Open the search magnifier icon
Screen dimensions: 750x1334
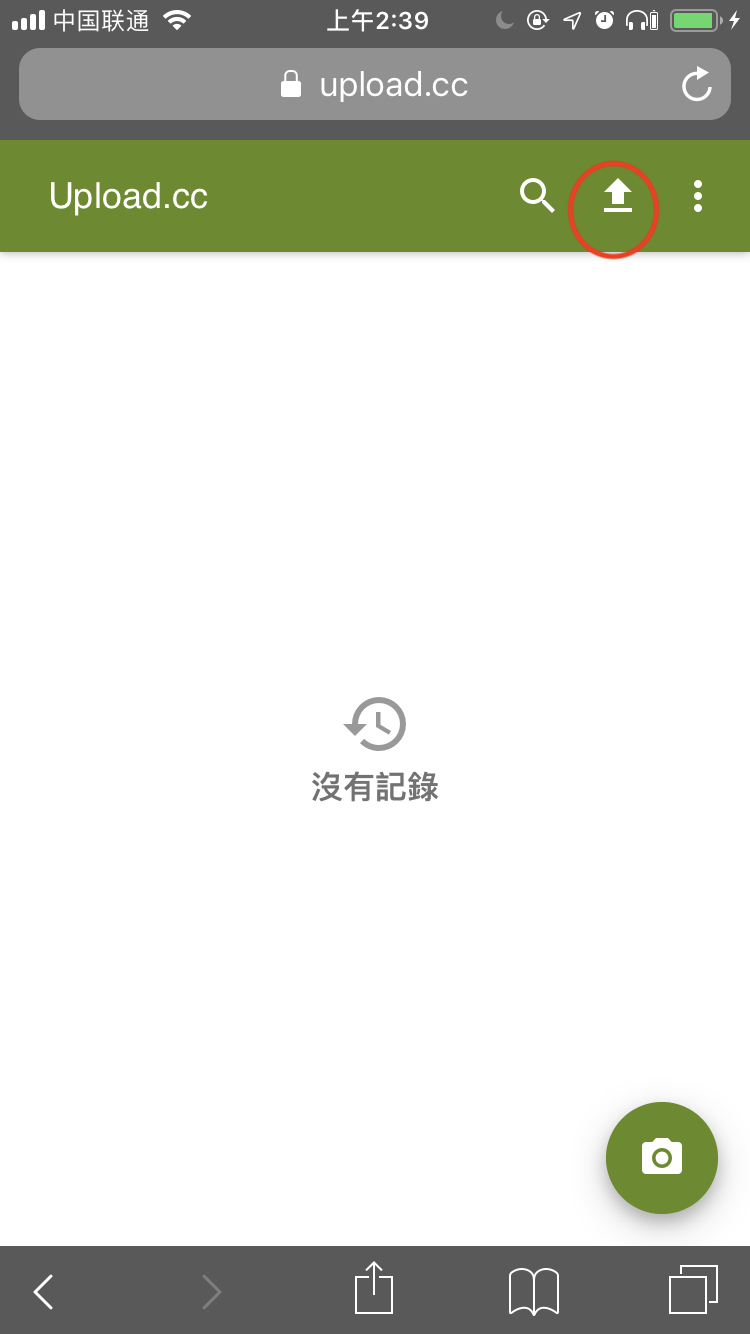coord(537,196)
